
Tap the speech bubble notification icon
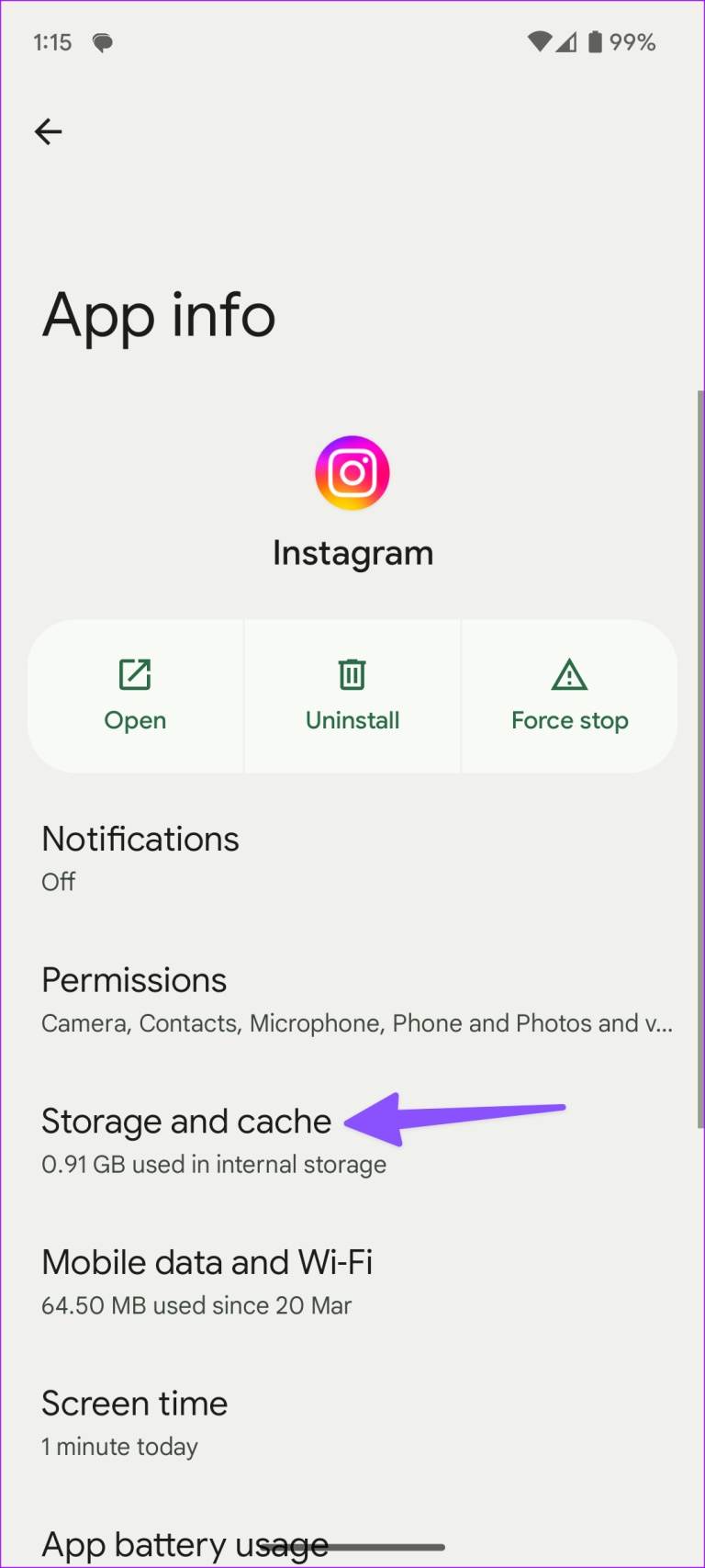point(103,41)
